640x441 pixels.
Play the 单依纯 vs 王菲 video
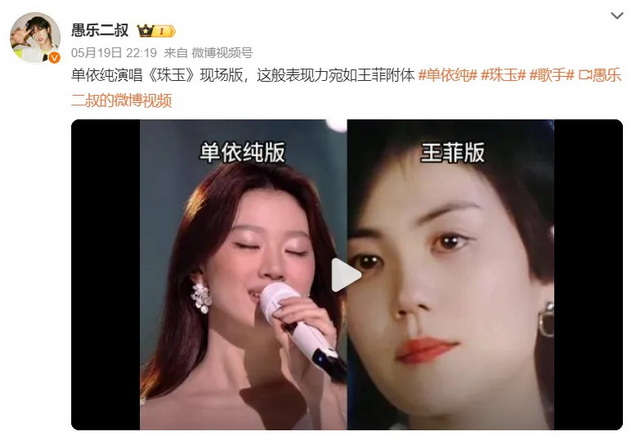pyautogui.click(x=346, y=275)
